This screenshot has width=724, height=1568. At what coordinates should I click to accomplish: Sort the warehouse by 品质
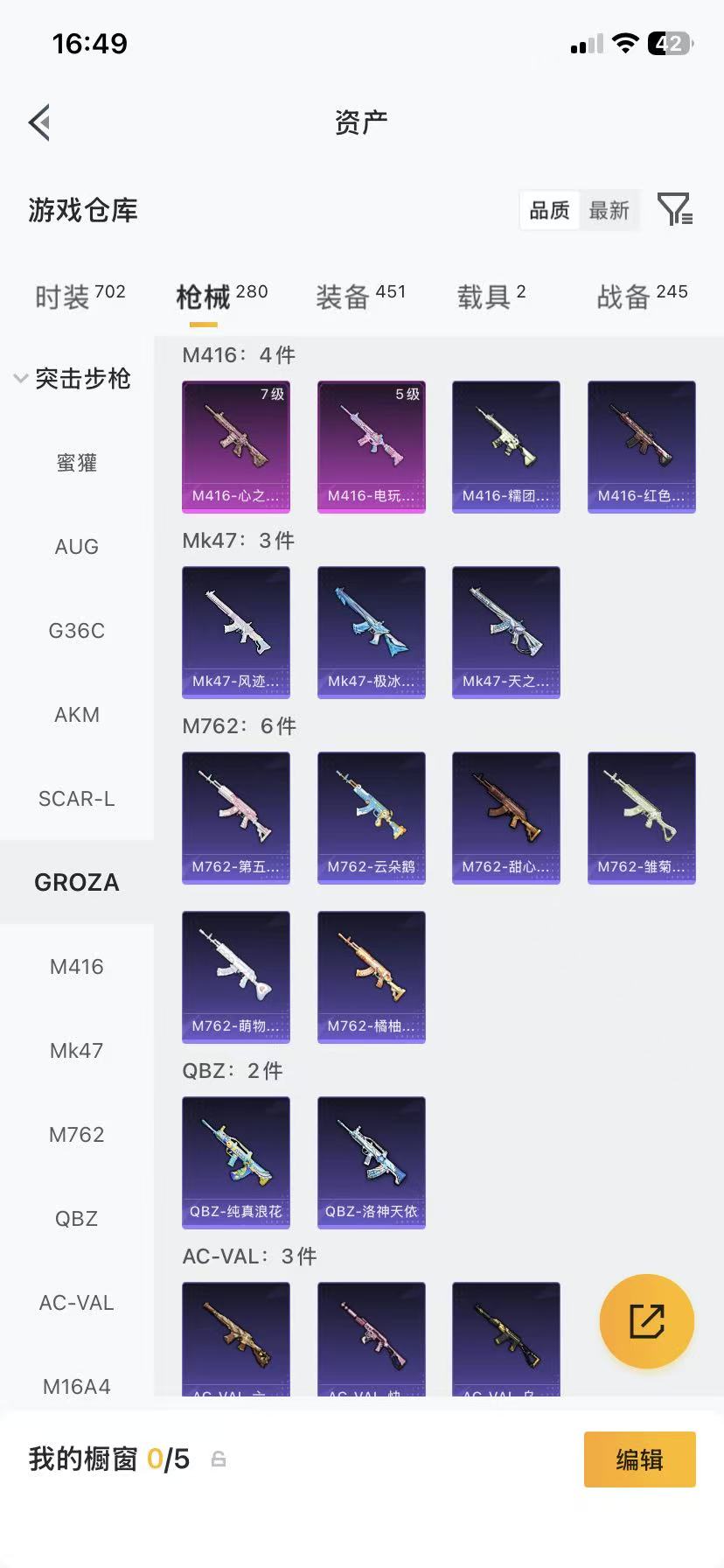coord(549,211)
